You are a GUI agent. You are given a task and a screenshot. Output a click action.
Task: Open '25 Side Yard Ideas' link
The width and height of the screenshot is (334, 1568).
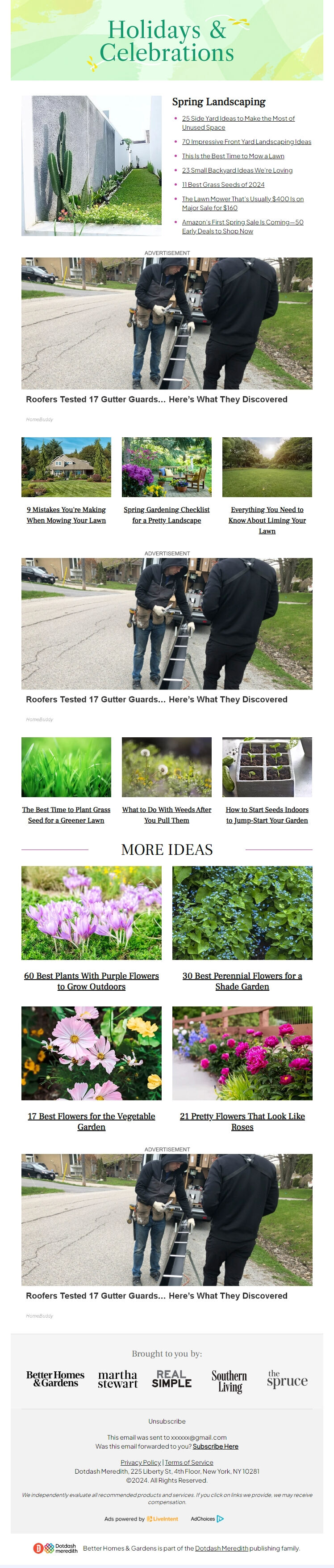238,118
